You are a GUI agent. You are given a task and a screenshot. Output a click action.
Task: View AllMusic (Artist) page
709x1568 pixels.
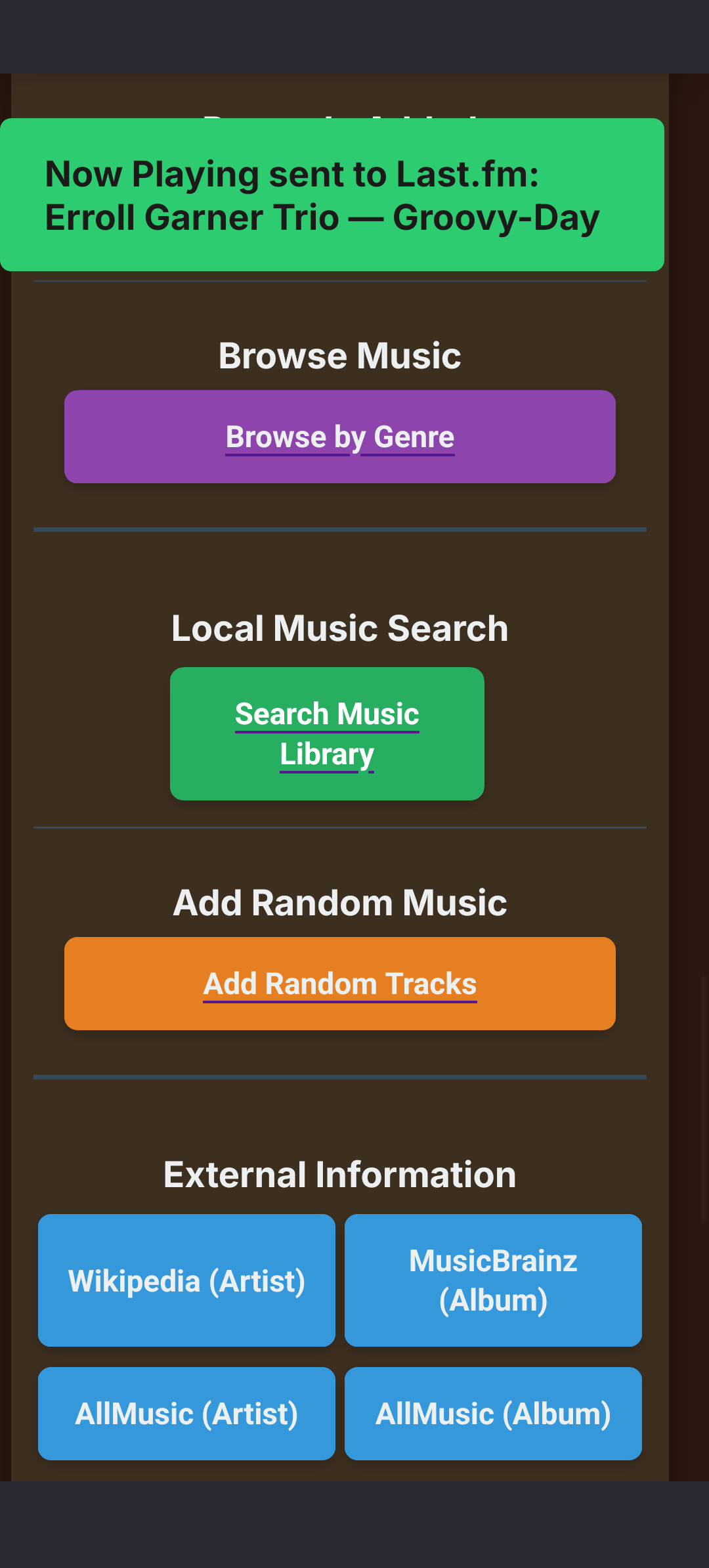[186, 1414]
